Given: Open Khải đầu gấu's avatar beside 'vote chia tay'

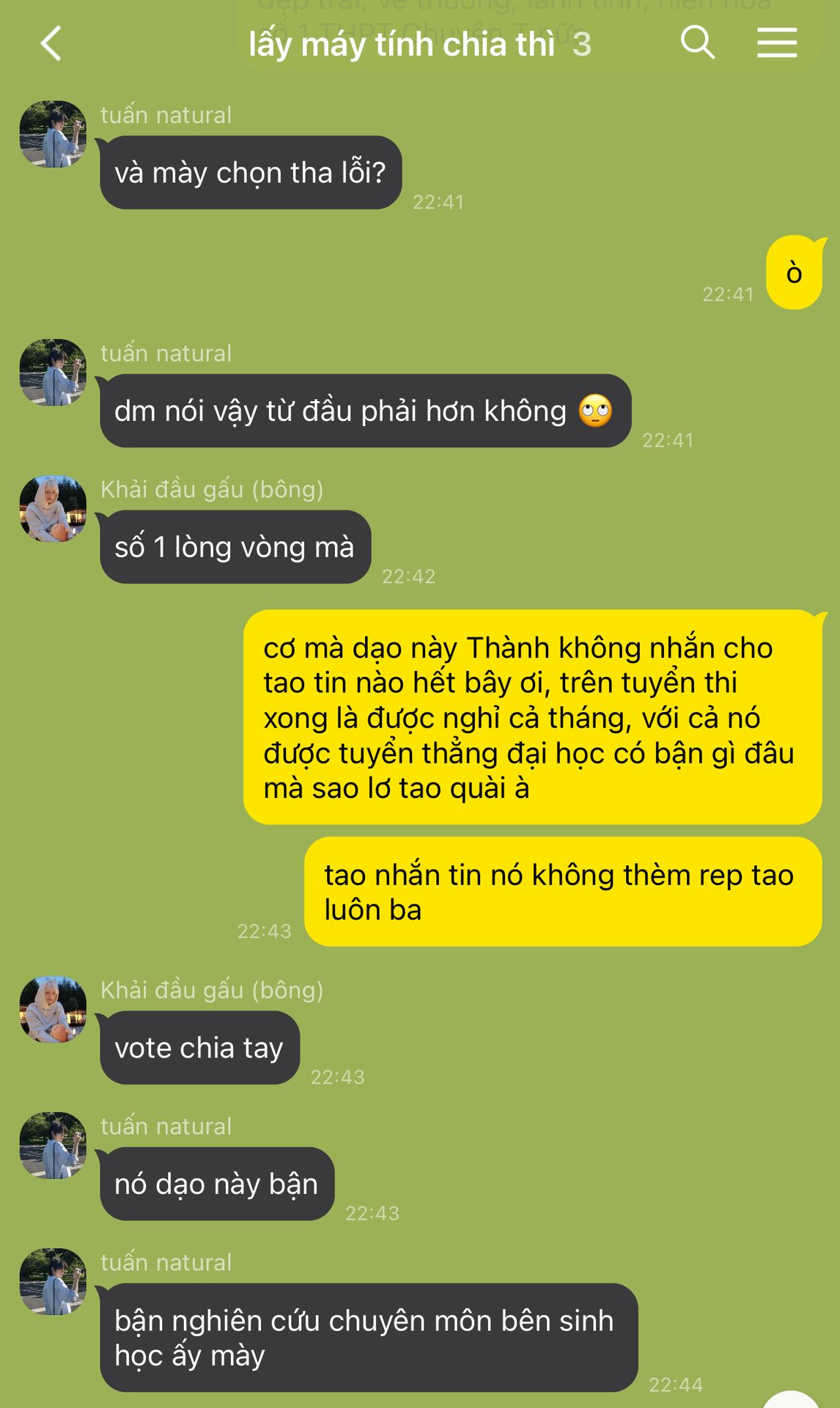Looking at the screenshot, I should tap(53, 1010).
